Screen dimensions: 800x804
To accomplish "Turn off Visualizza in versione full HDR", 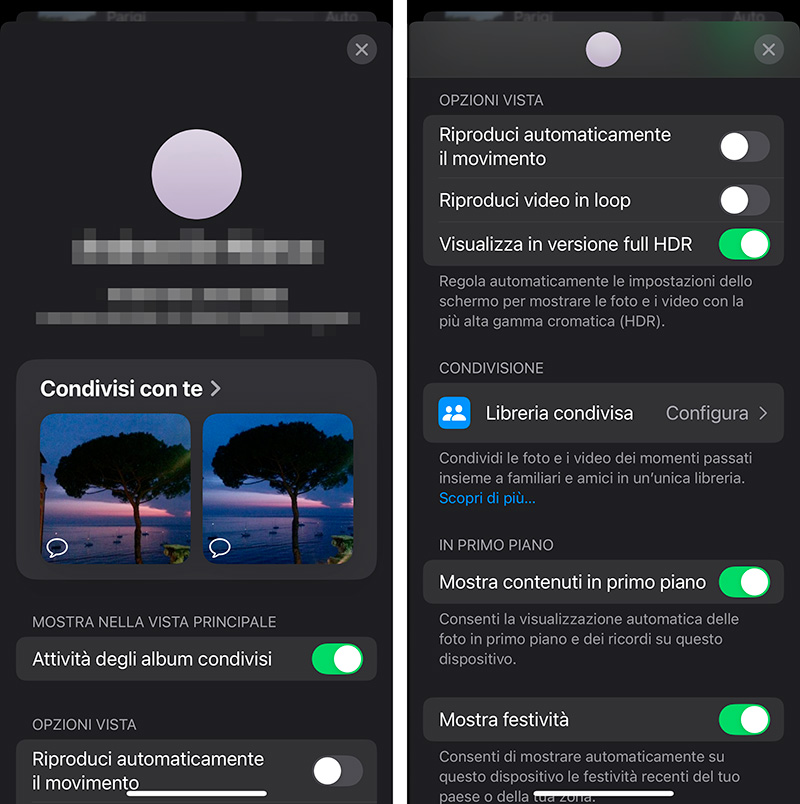I will (x=744, y=244).
